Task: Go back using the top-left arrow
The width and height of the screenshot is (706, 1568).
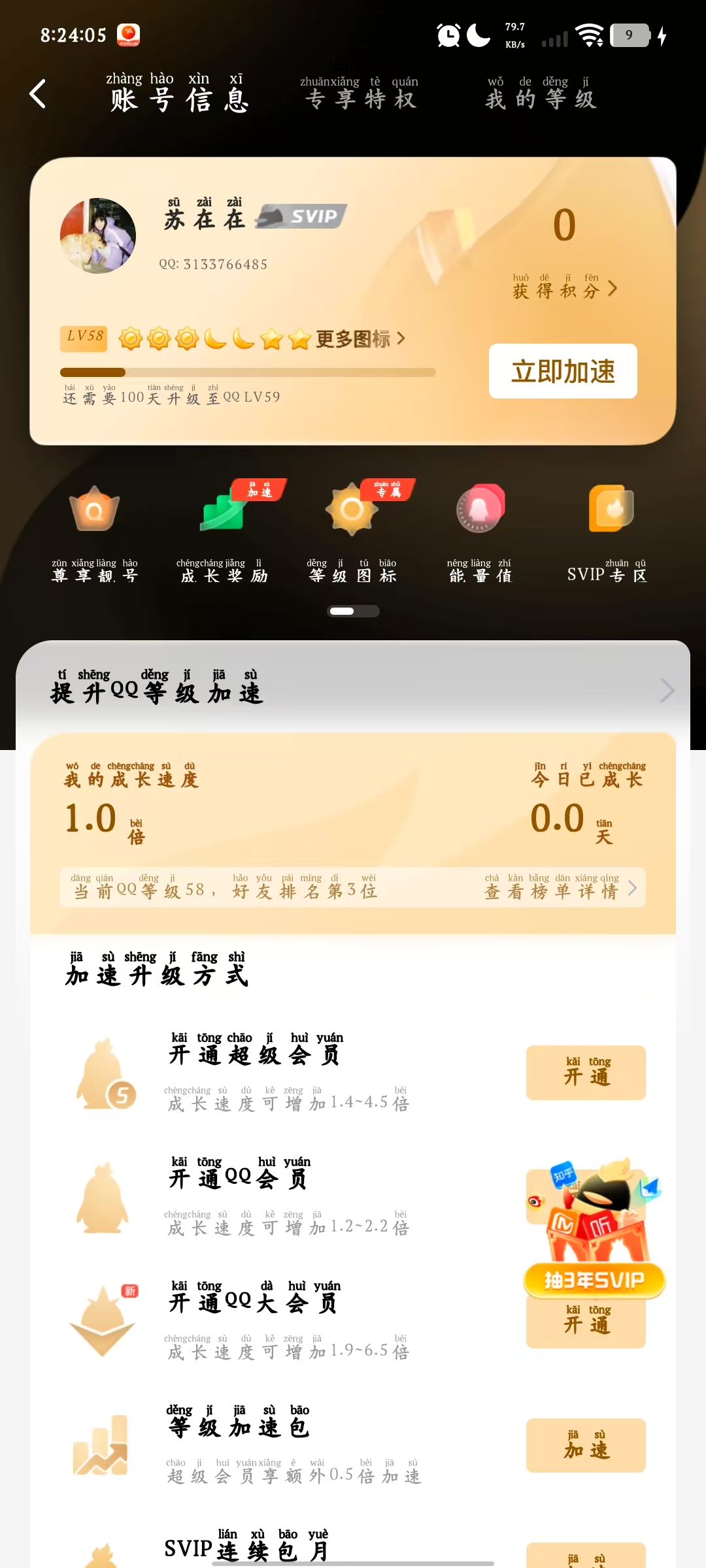Action: 38,93
